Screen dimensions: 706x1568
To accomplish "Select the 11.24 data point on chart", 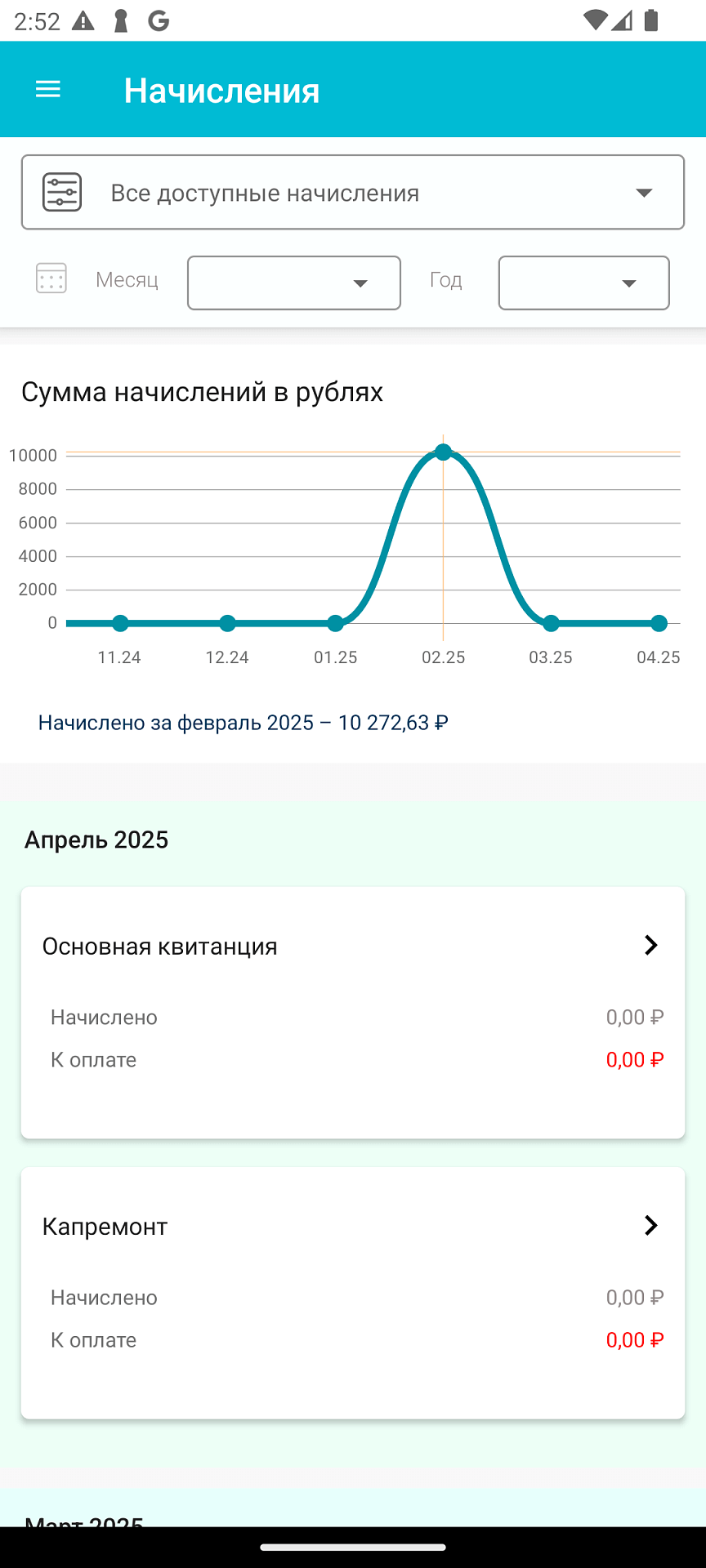I will click(120, 623).
